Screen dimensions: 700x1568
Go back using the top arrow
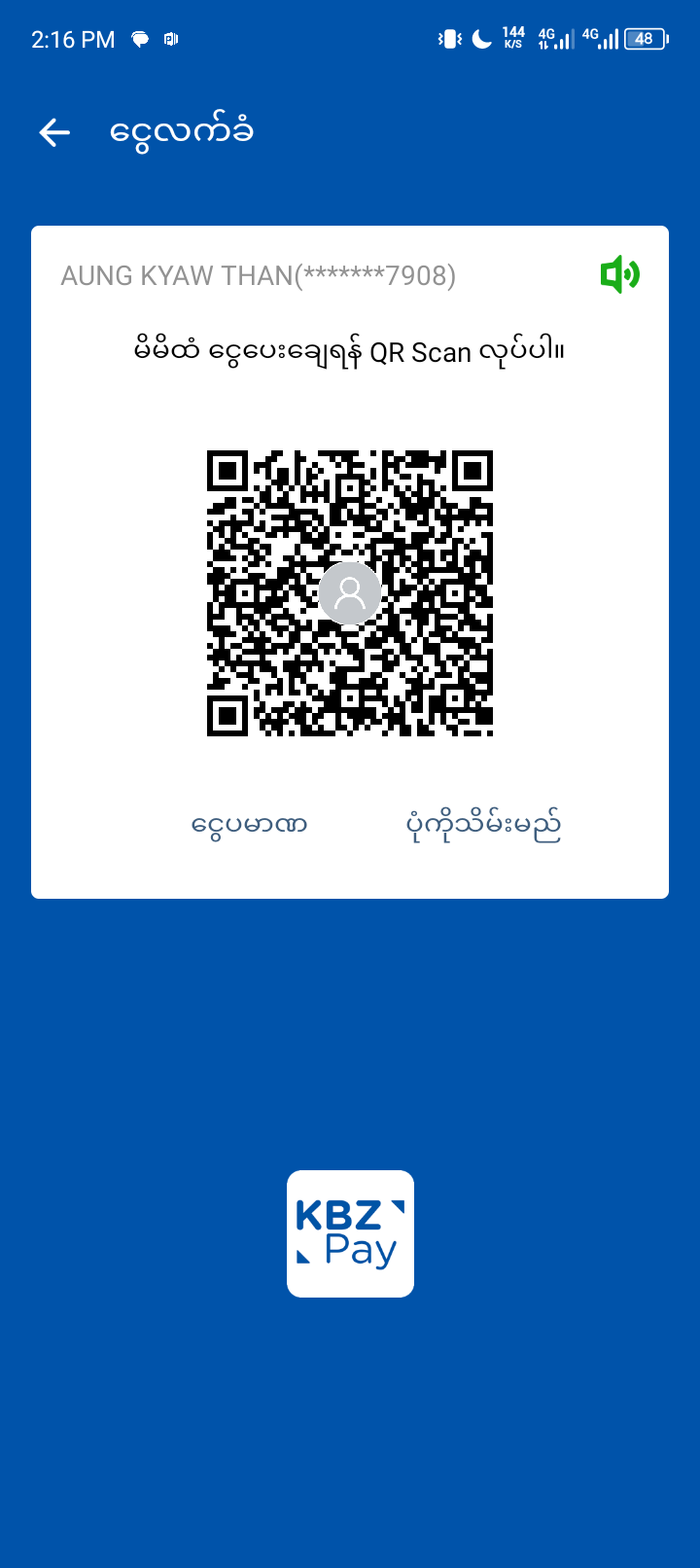pyautogui.click(x=54, y=132)
